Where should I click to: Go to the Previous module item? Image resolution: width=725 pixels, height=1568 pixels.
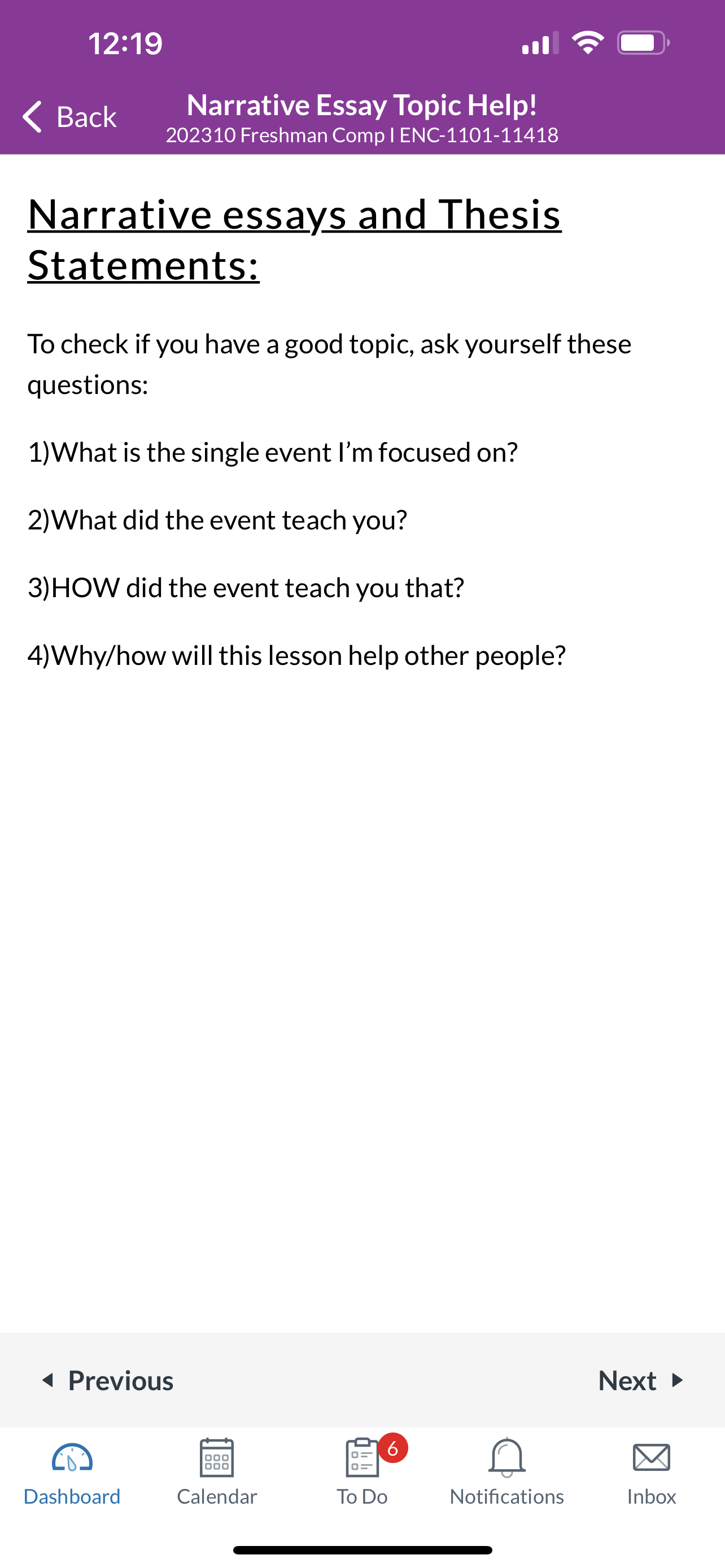coord(107,1380)
